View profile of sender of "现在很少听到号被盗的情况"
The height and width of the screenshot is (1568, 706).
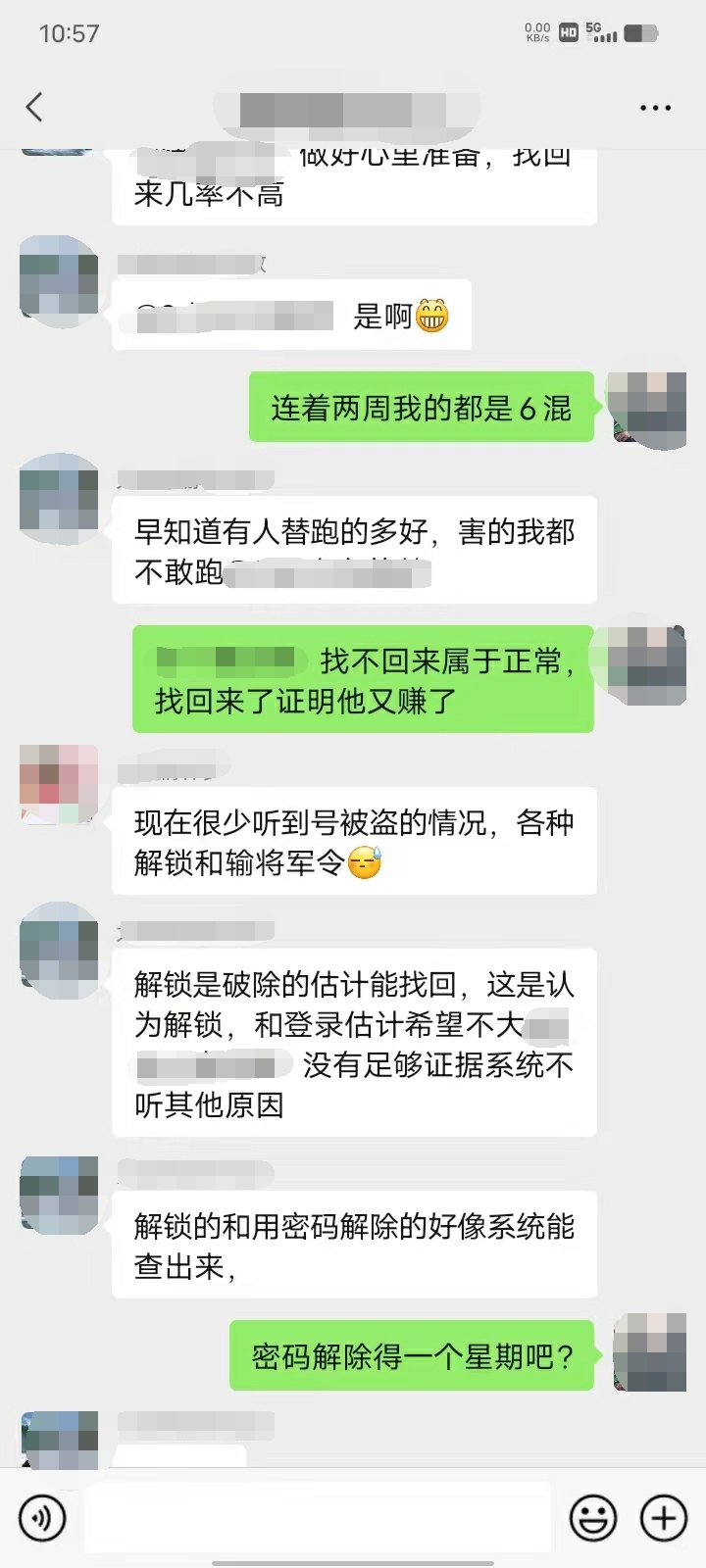[x=59, y=784]
